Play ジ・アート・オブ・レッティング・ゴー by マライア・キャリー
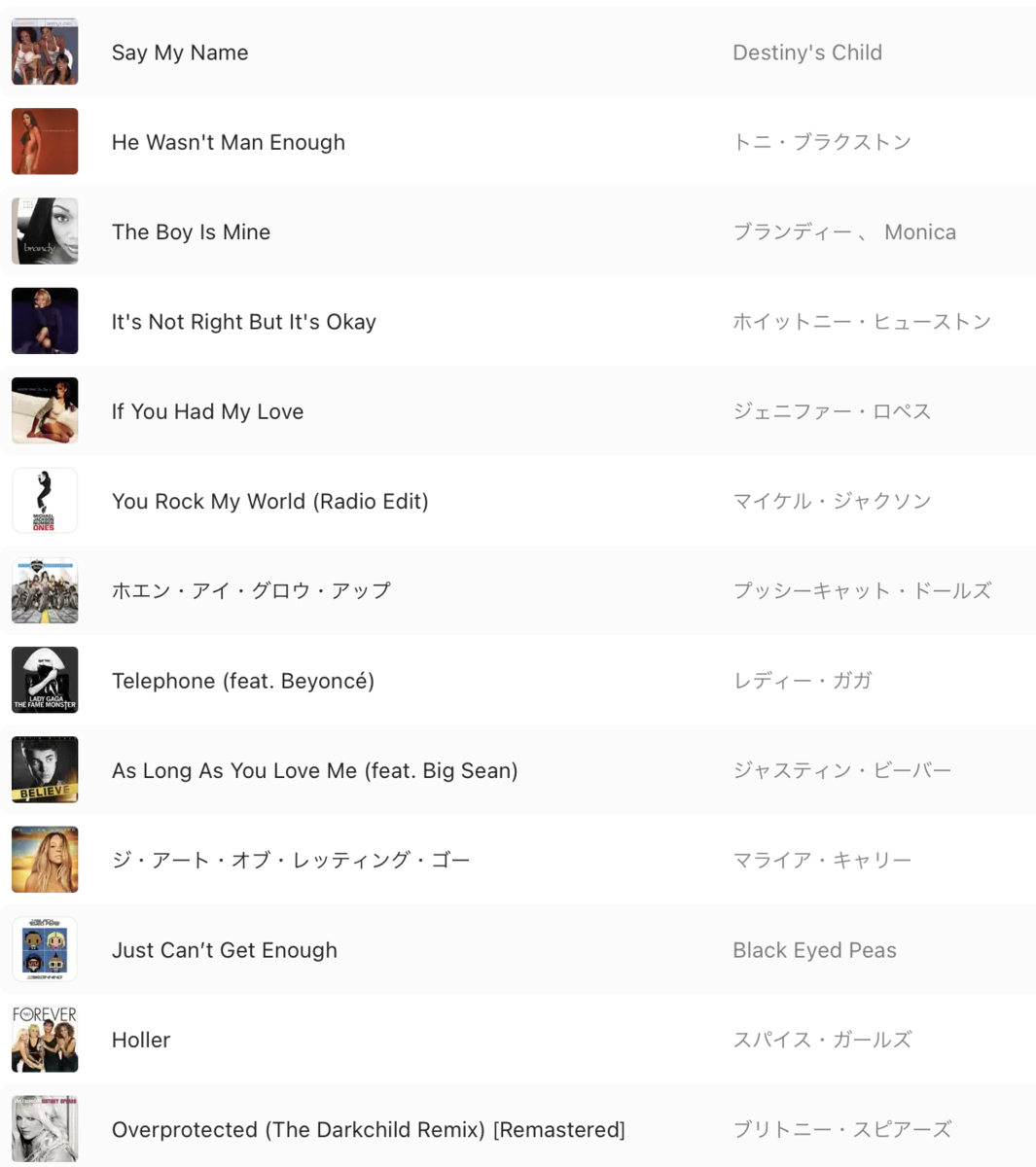Screen dimensions: 1036x1167 coord(290,861)
